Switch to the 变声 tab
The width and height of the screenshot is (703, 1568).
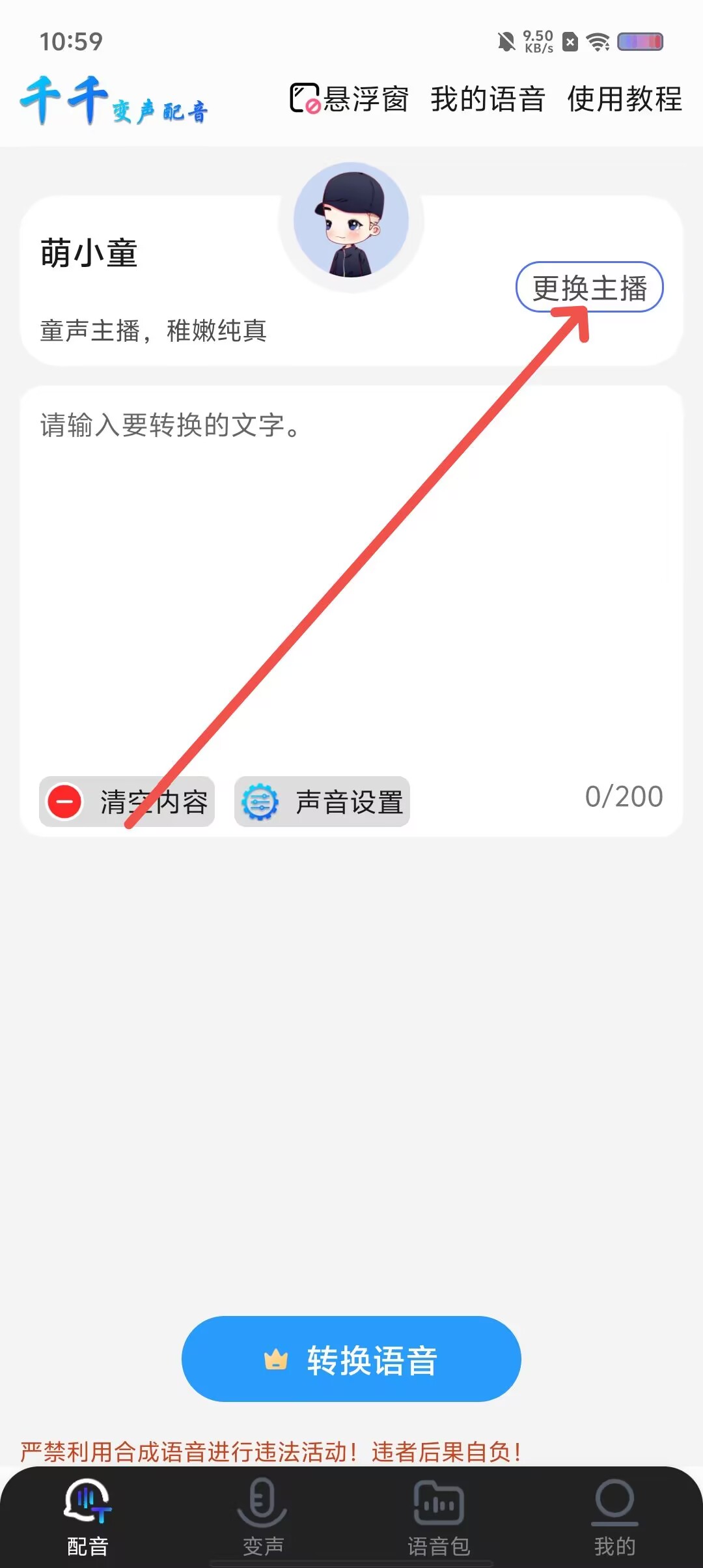(x=263, y=1517)
